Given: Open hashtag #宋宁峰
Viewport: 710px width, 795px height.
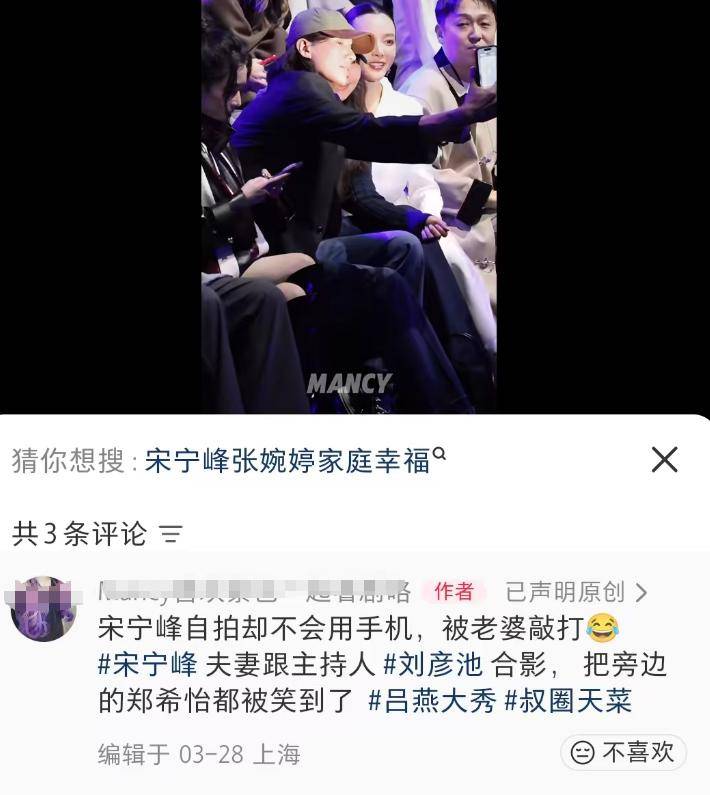Looking at the screenshot, I should (x=148, y=663).
